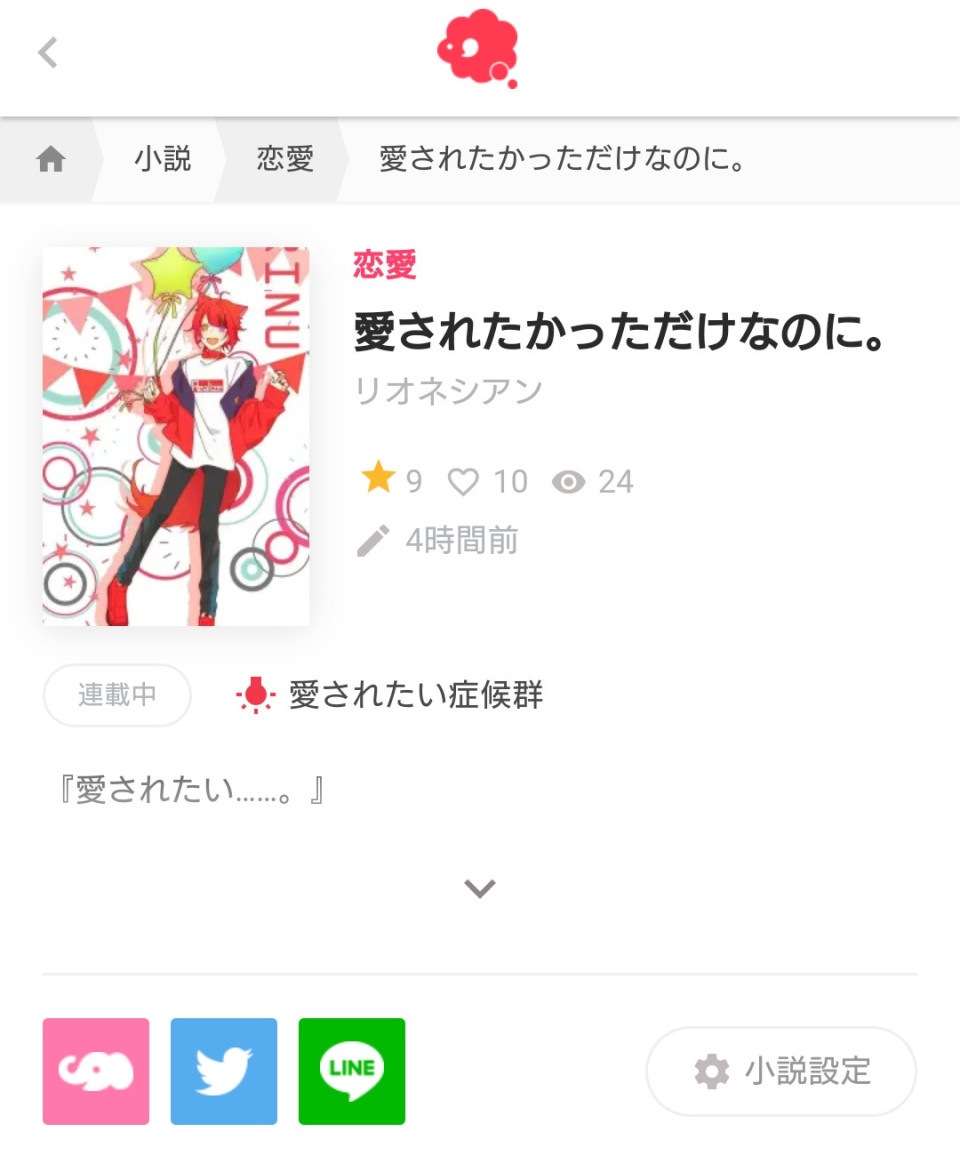Tap the red cloud logo header
The image size is (960, 1156).
click(x=478, y=50)
